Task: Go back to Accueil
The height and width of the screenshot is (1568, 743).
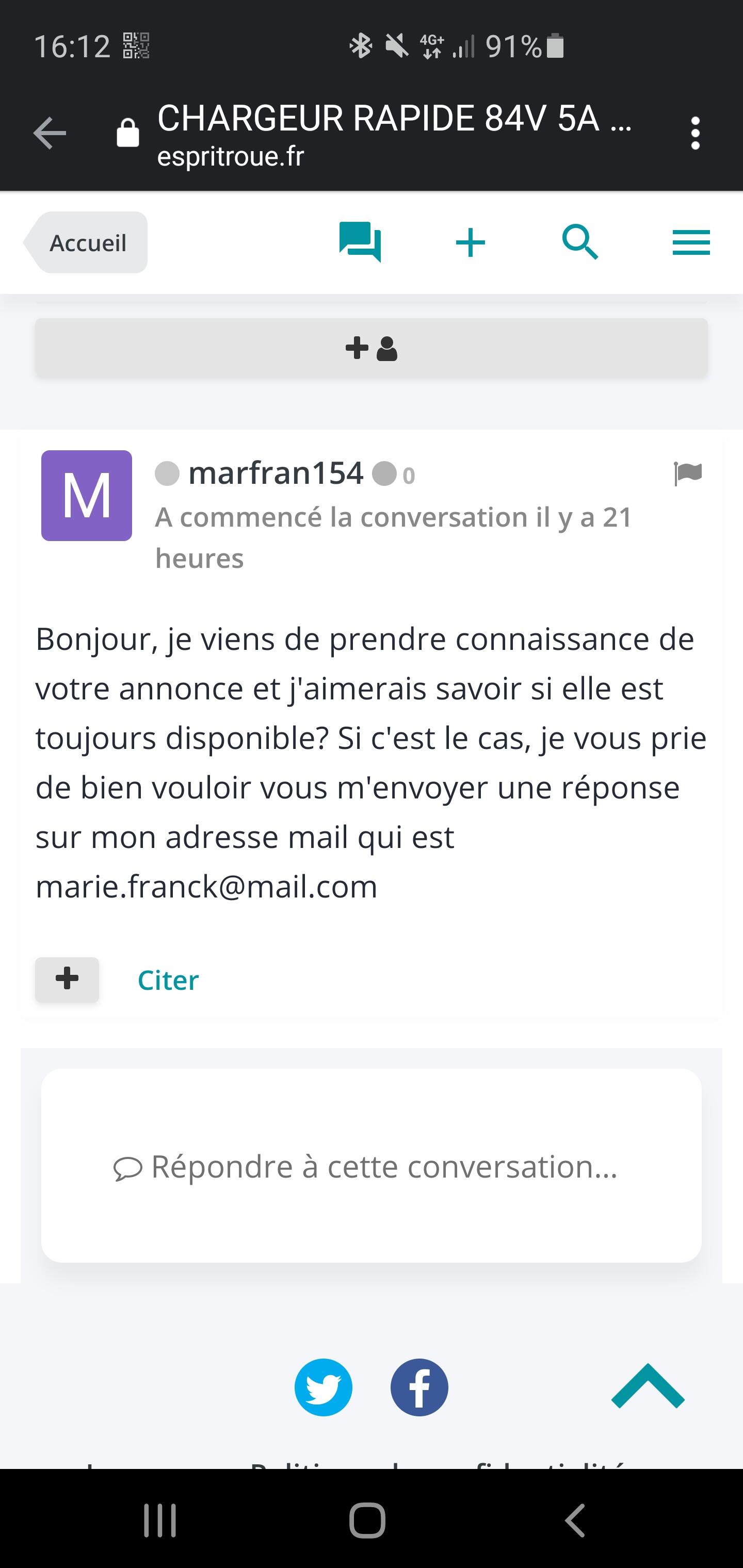Action: pos(87,243)
